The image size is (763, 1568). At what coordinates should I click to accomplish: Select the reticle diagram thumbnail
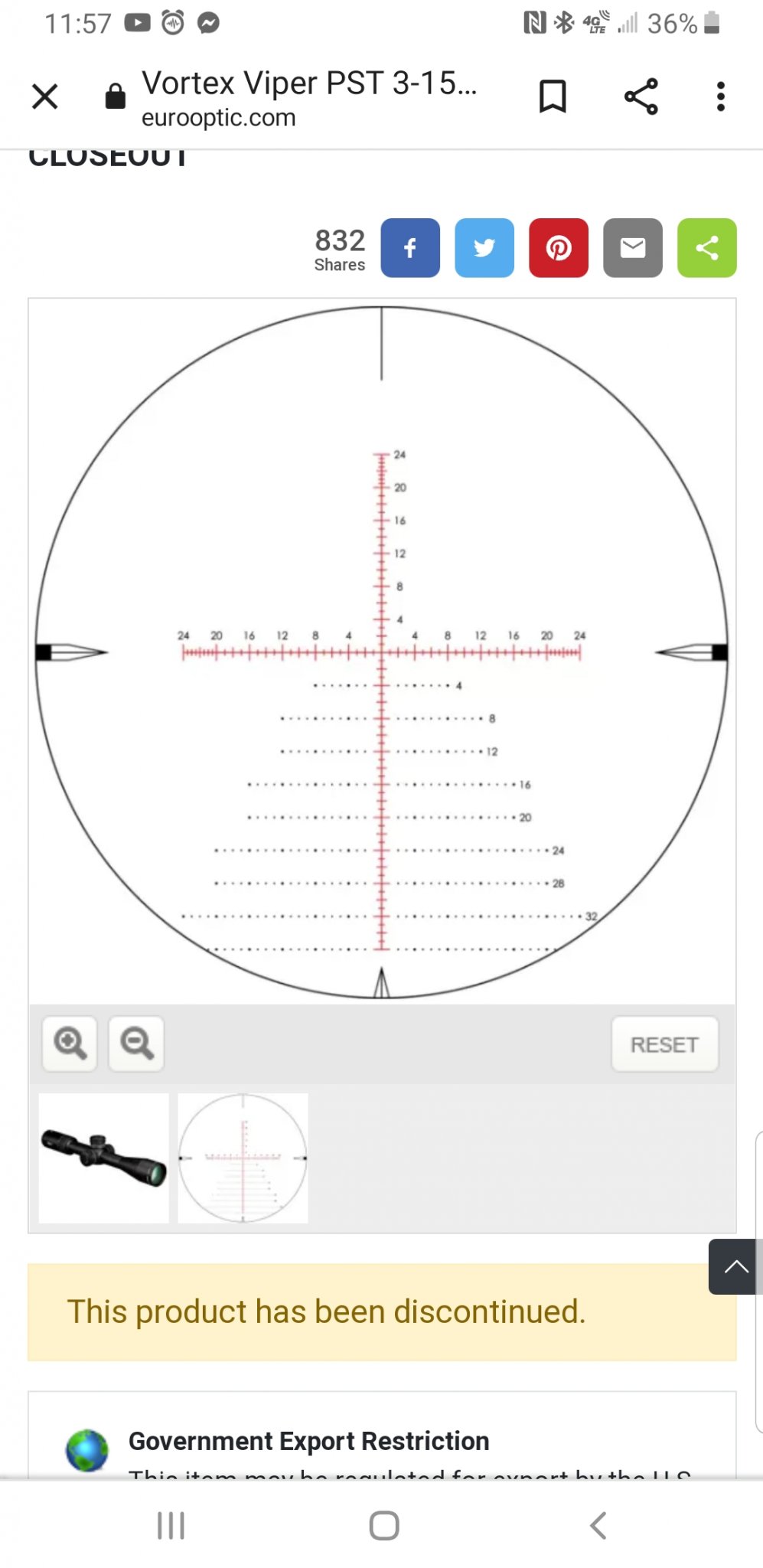[243, 1158]
